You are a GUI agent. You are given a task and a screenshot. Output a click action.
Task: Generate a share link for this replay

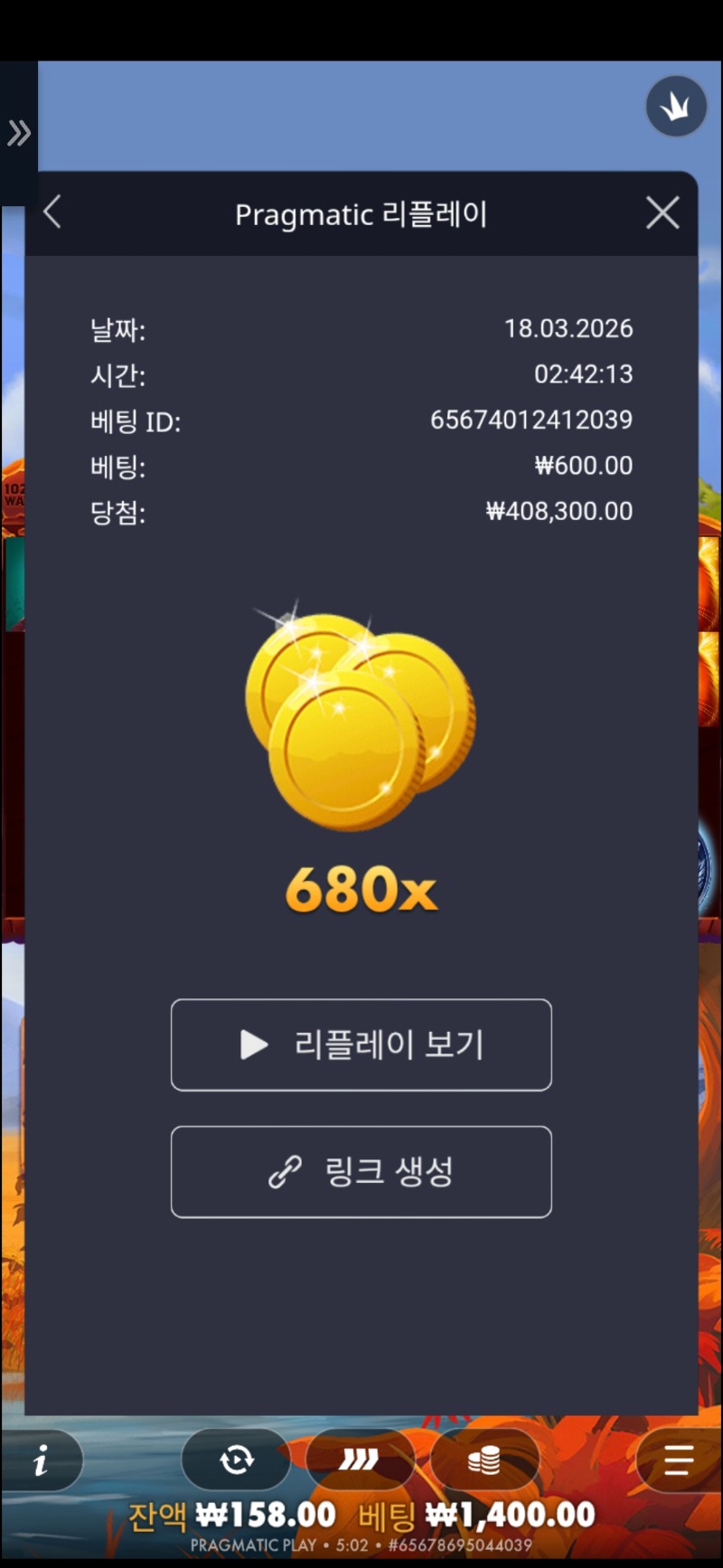pos(361,1171)
